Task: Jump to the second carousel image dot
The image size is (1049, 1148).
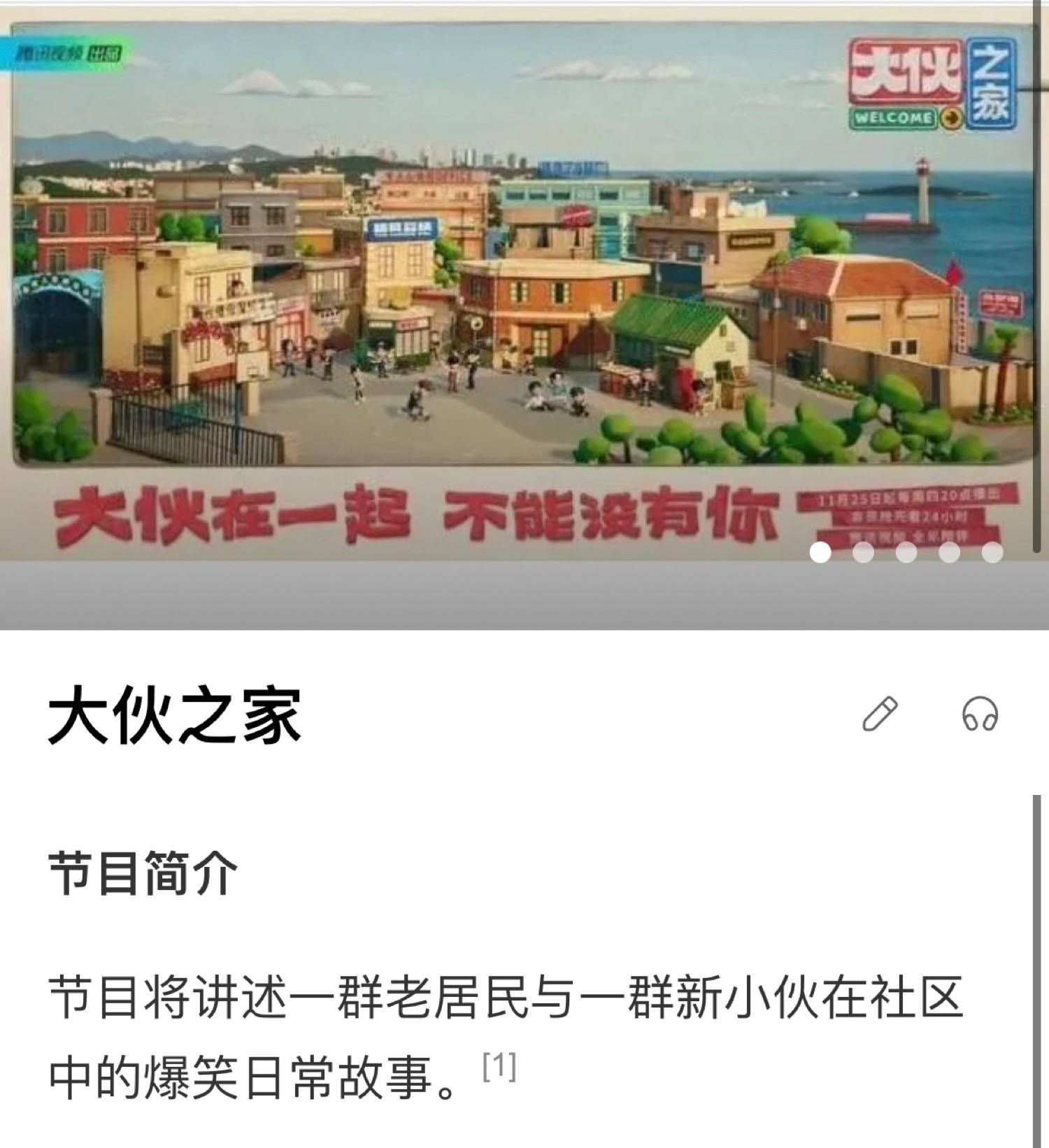Action: click(864, 552)
